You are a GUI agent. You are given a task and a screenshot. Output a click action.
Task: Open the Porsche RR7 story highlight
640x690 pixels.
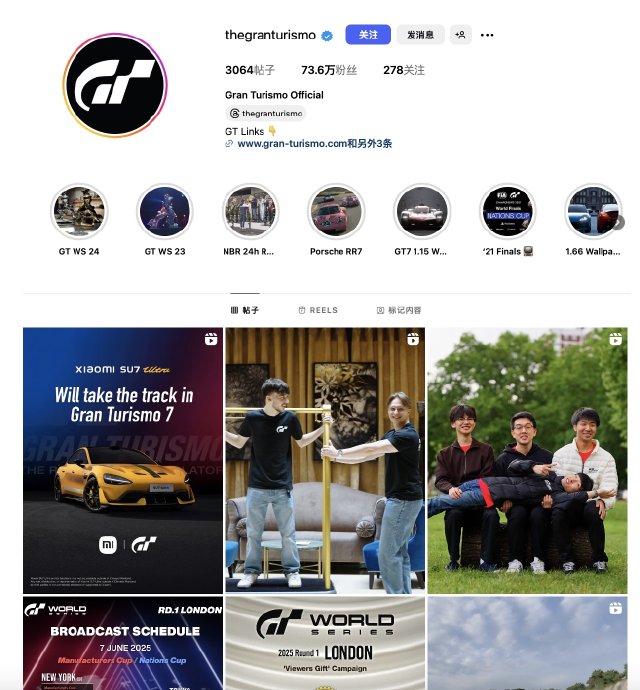(x=336, y=212)
